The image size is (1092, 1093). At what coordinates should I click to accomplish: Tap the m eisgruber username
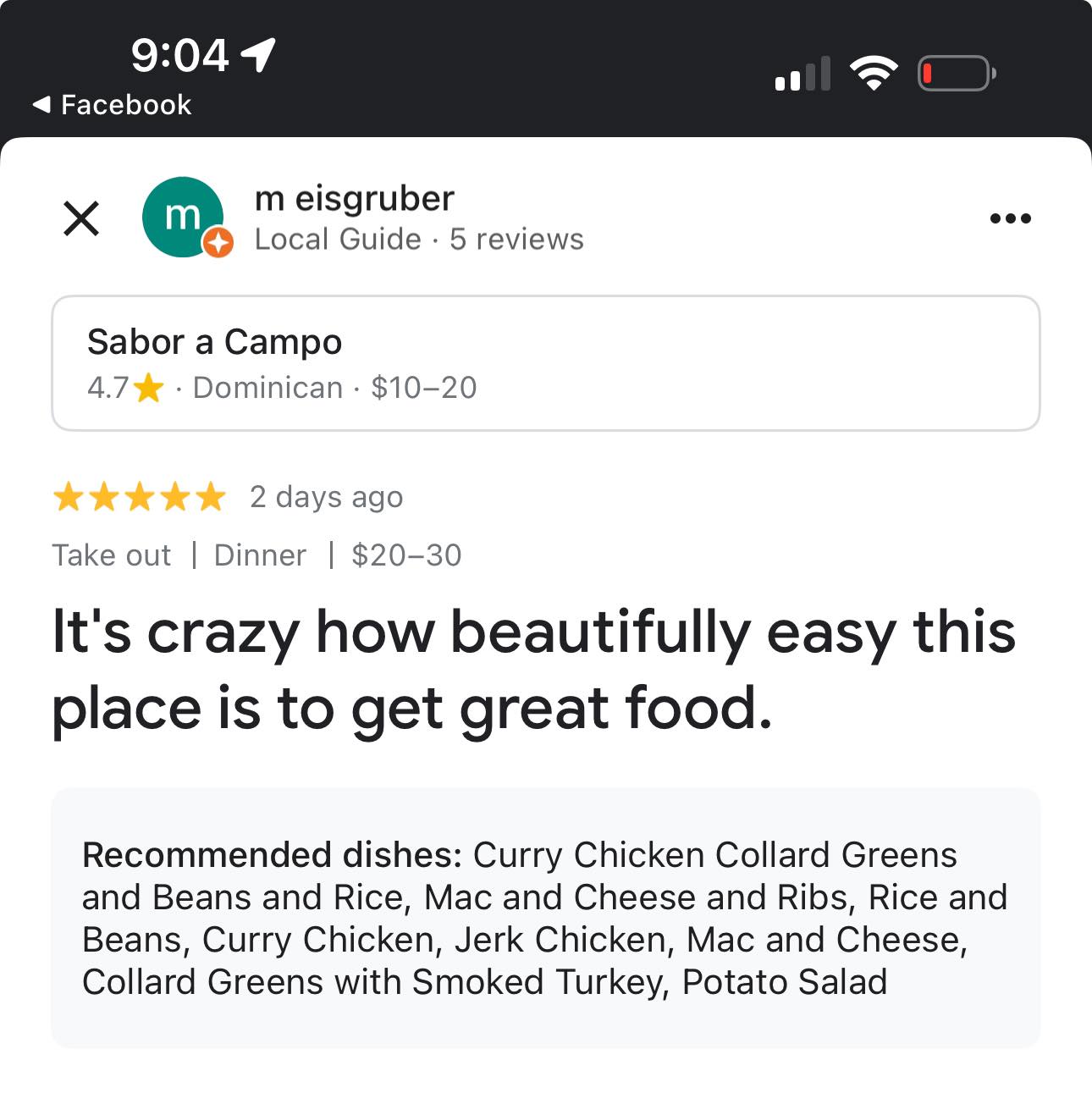pyautogui.click(x=355, y=198)
